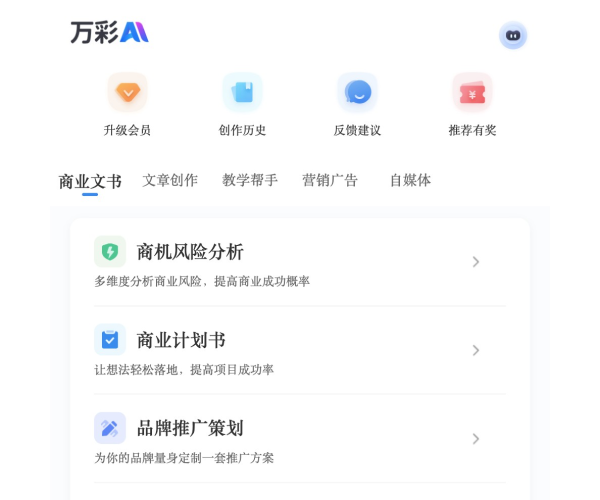Go to the 营销广告 tab
The width and height of the screenshot is (600, 500).
(x=330, y=180)
